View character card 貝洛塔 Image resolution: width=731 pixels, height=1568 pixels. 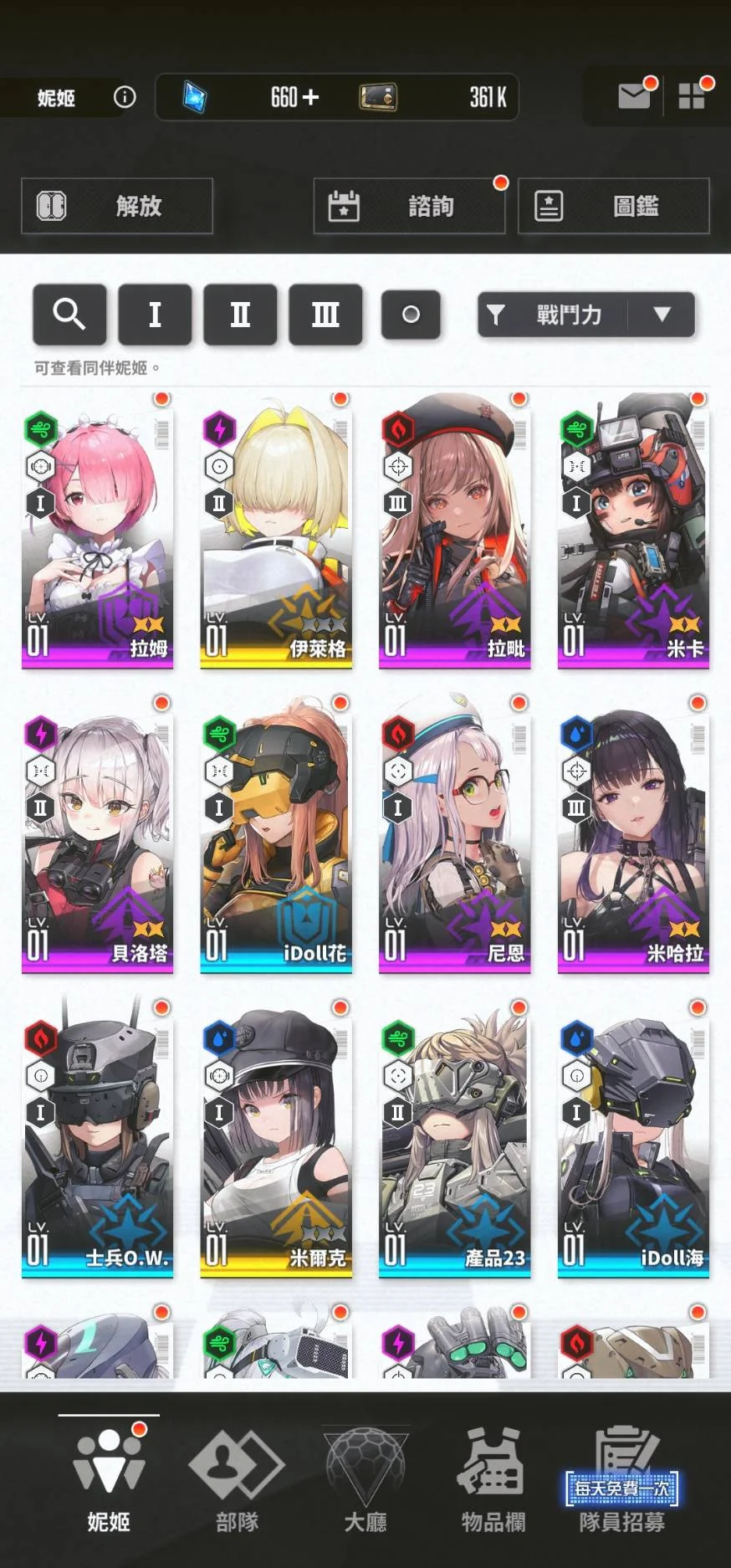coord(97,837)
